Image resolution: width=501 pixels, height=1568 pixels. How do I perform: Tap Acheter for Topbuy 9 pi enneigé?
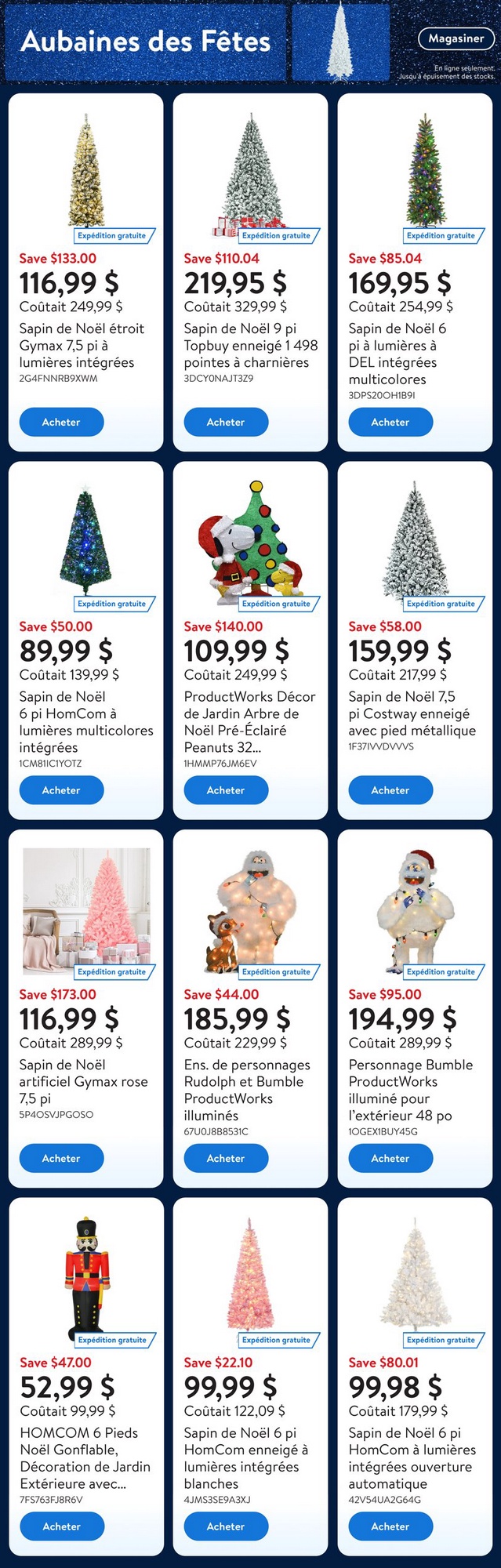[226, 422]
